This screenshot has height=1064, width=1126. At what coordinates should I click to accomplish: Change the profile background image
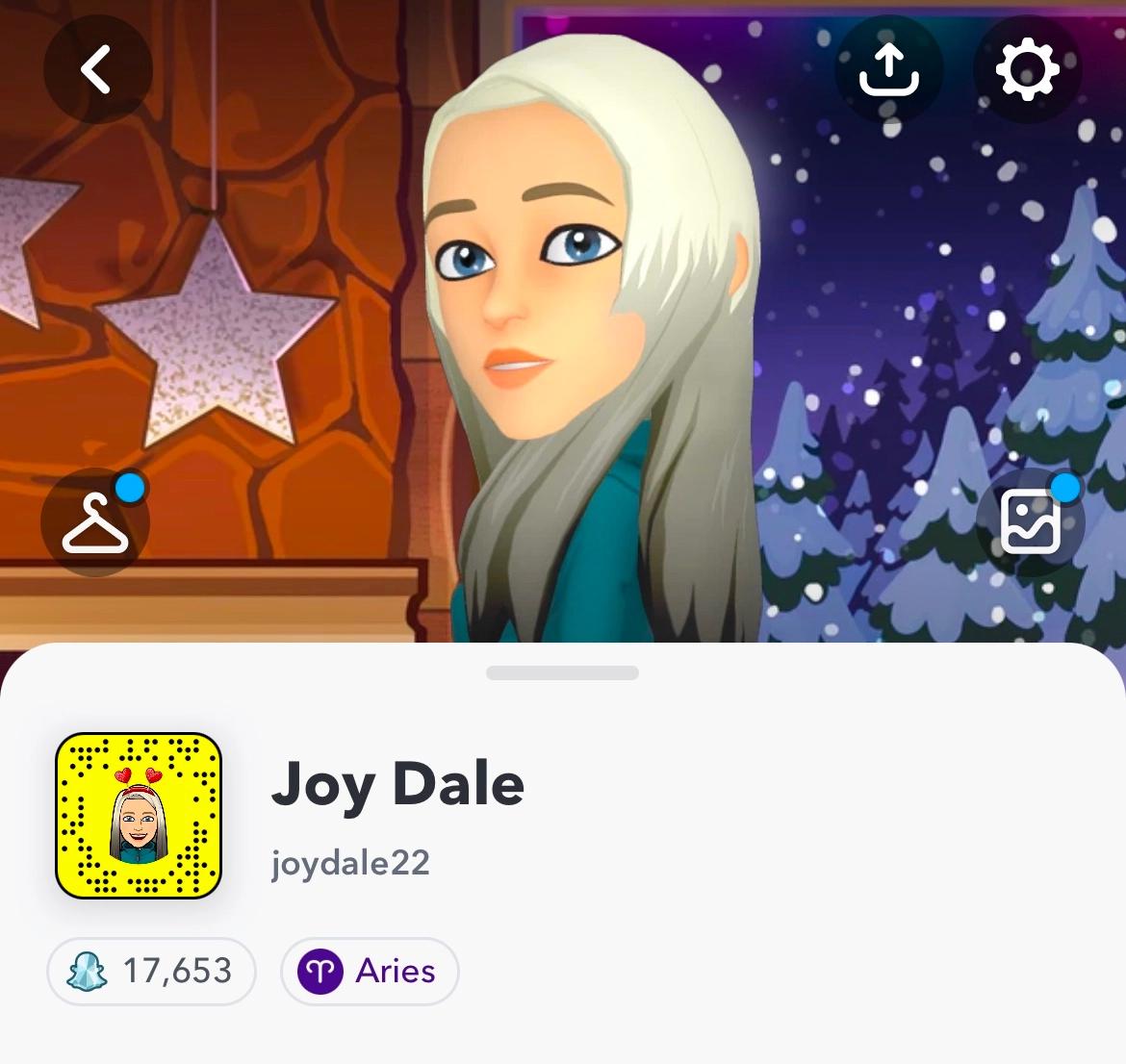point(1031,522)
